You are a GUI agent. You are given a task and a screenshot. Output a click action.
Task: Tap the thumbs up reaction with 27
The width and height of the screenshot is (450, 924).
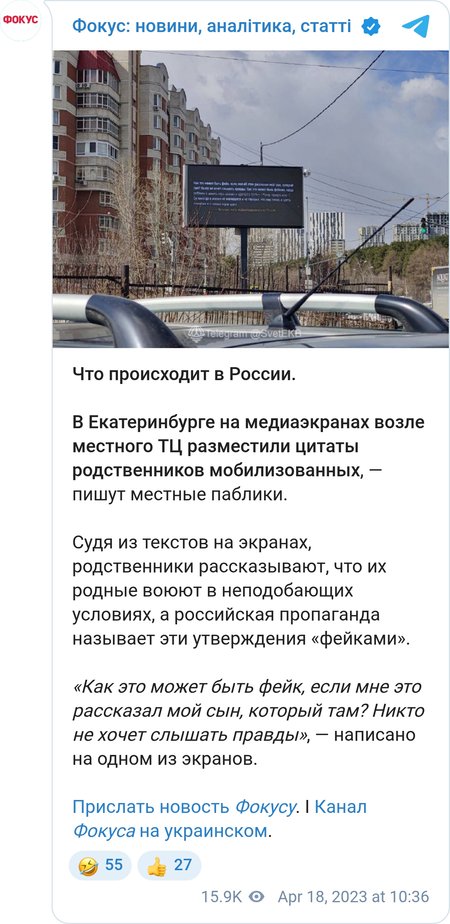170,865
